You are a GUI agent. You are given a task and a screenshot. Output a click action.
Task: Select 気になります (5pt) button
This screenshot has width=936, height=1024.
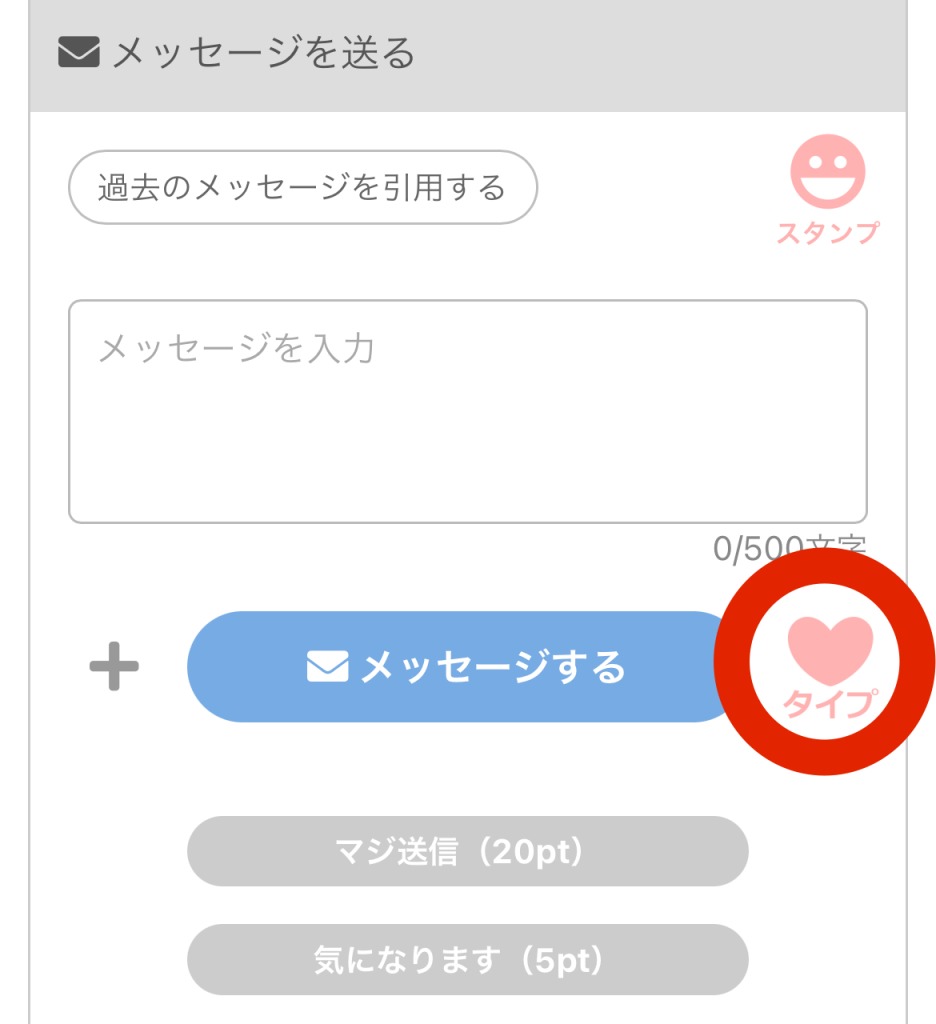coord(467,960)
